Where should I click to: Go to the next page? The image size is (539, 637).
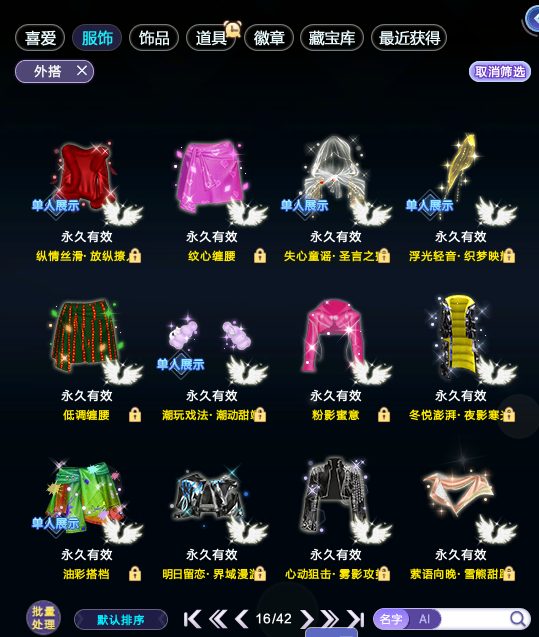click(x=307, y=619)
